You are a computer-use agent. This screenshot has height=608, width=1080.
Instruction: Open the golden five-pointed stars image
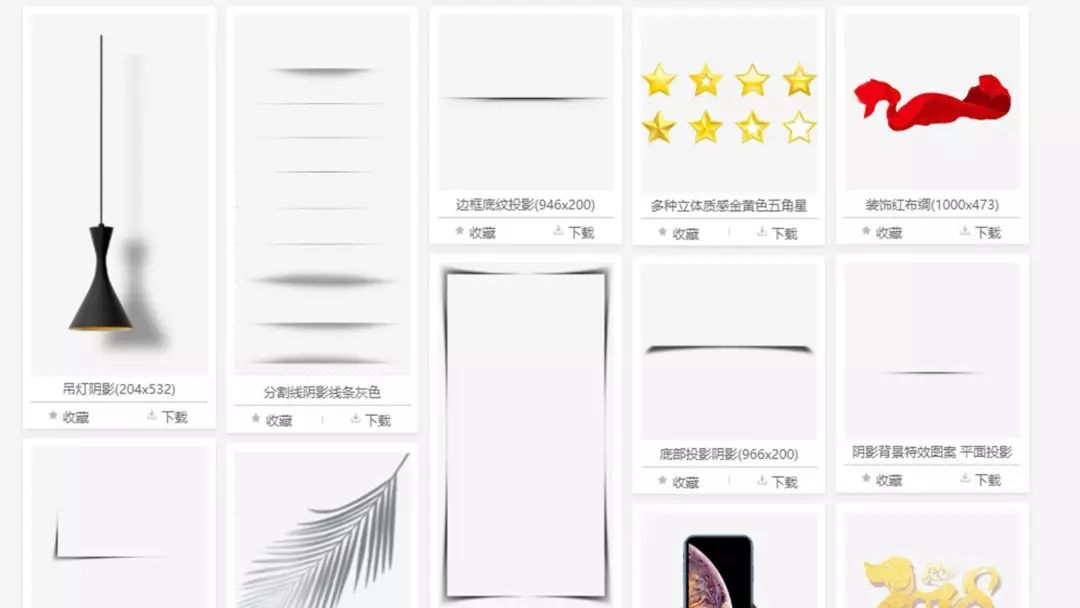[x=728, y=103]
